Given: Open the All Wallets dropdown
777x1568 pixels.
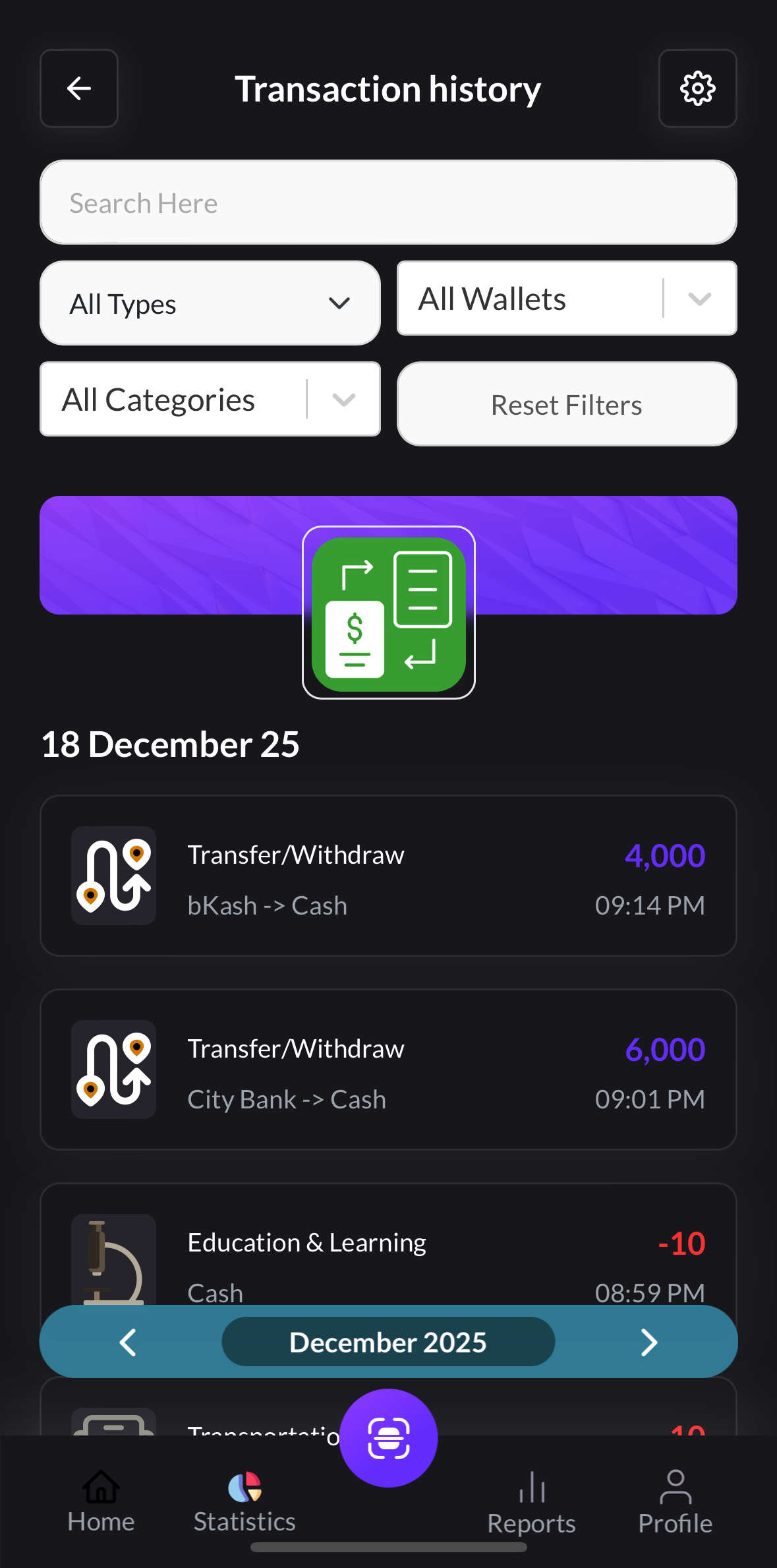Looking at the screenshot, I should click(566, 299).
